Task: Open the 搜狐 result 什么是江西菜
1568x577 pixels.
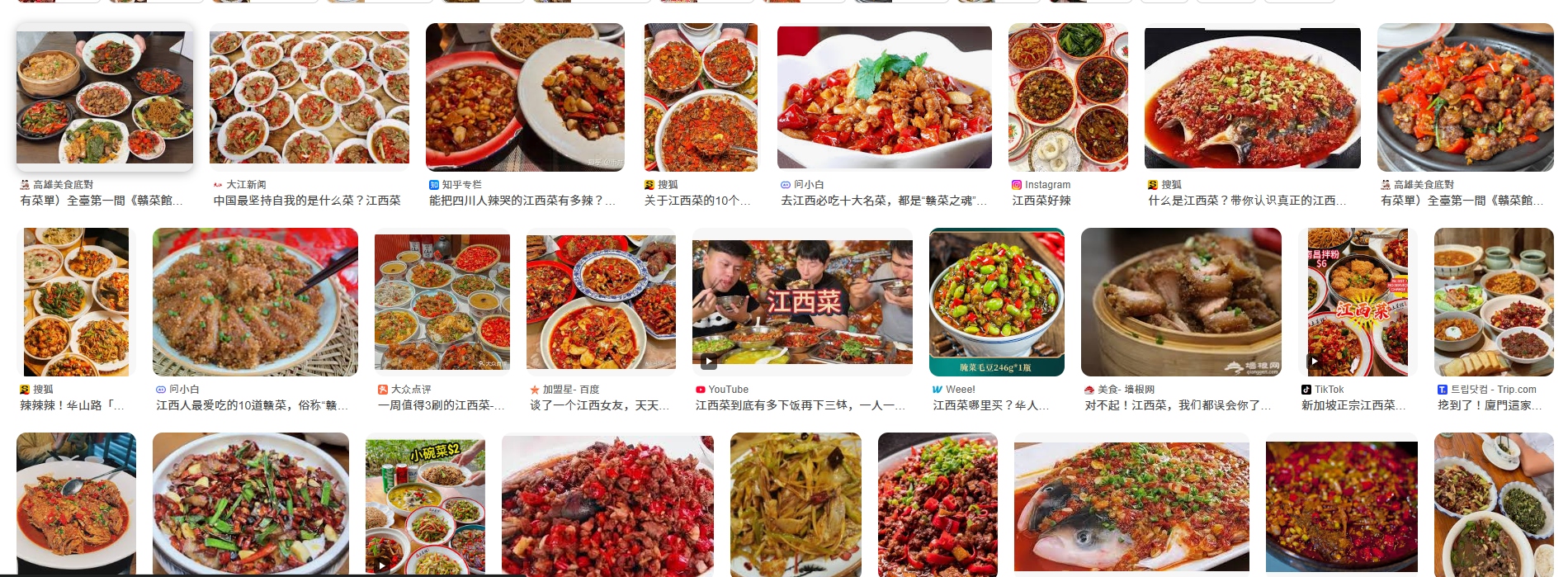Action: click(x=1252, y=97)
